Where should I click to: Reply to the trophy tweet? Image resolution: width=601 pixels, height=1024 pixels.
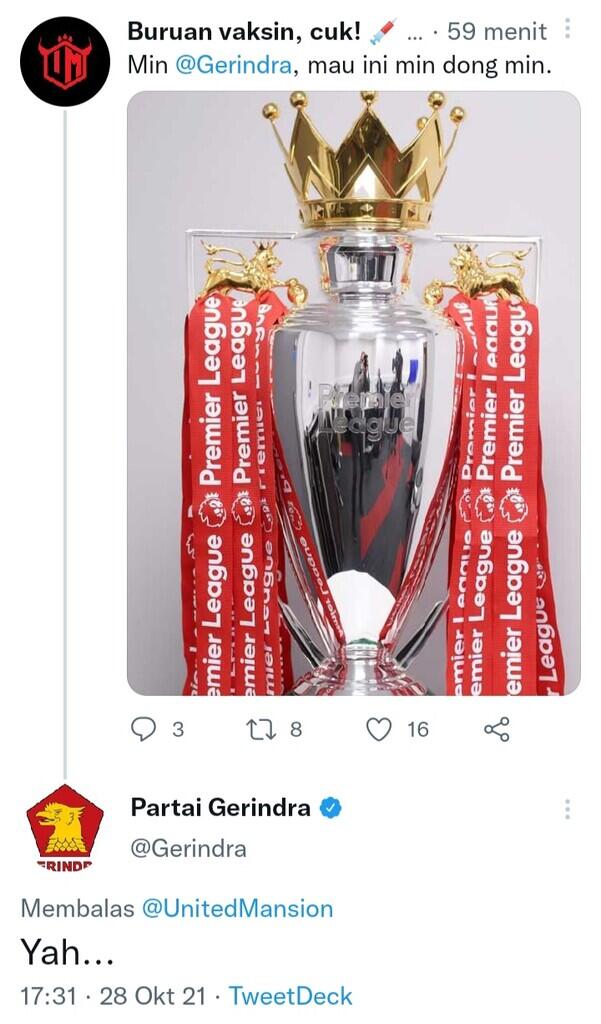pyautogui.click(x=146, y=729)
